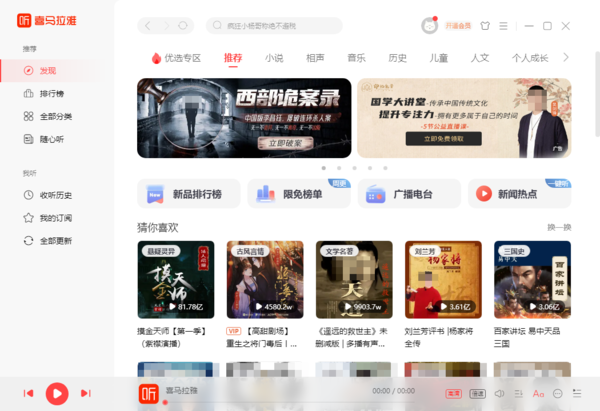Show more category tabs with the right chevron
This screenshot has height=411, width=600.
pos(566,59)
